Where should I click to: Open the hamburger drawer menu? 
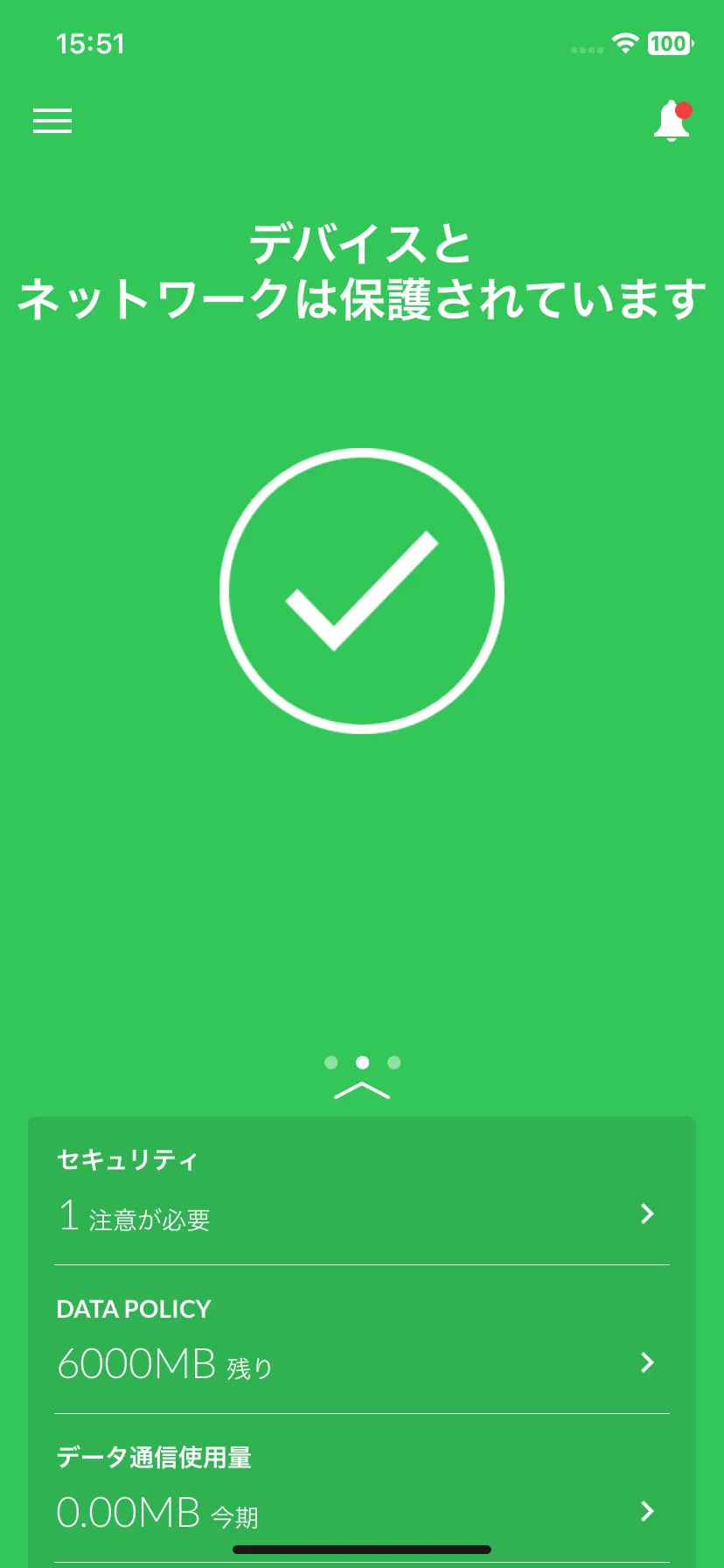52,121
